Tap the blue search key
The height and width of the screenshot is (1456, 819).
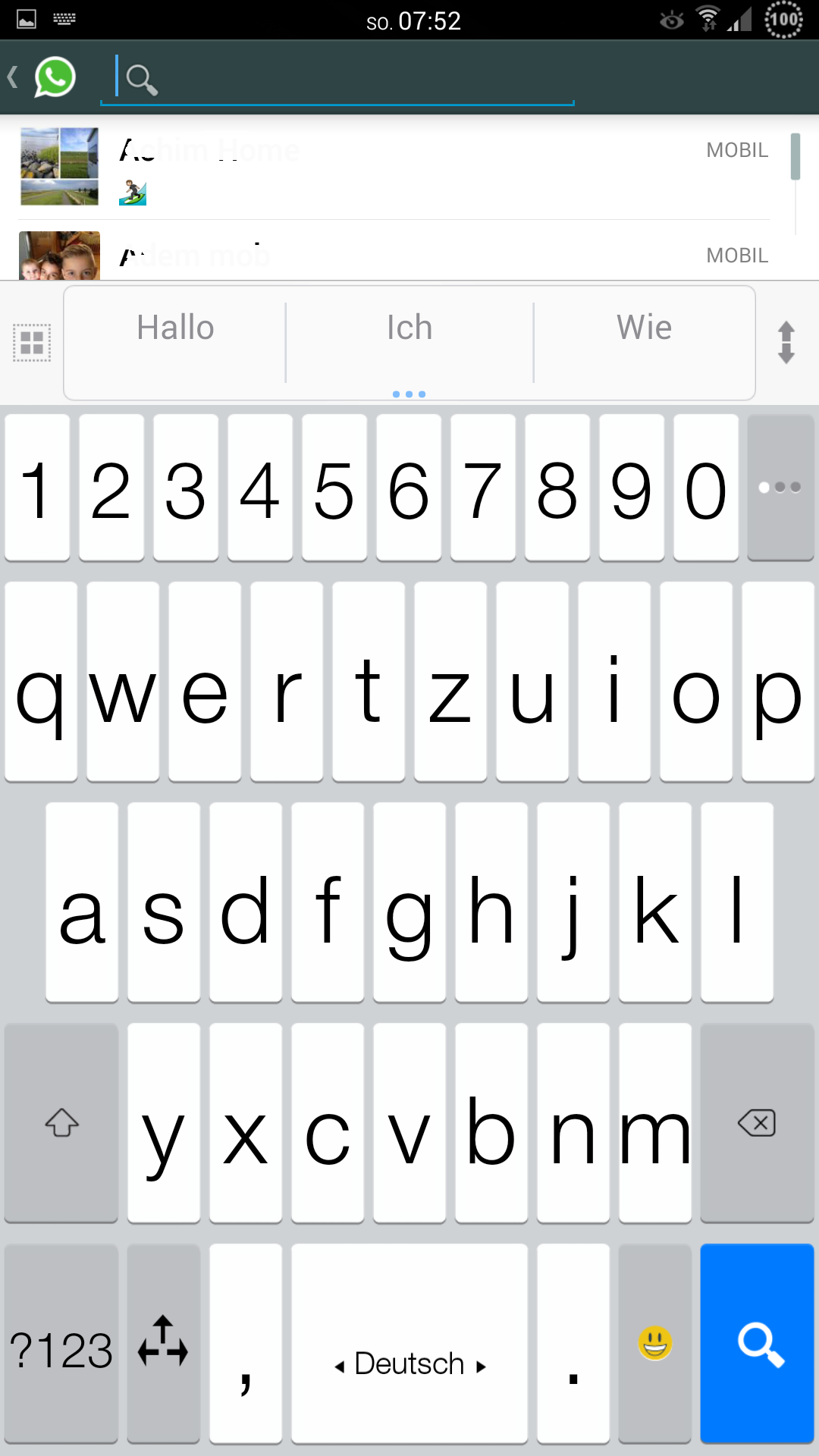coord(757,1343)
